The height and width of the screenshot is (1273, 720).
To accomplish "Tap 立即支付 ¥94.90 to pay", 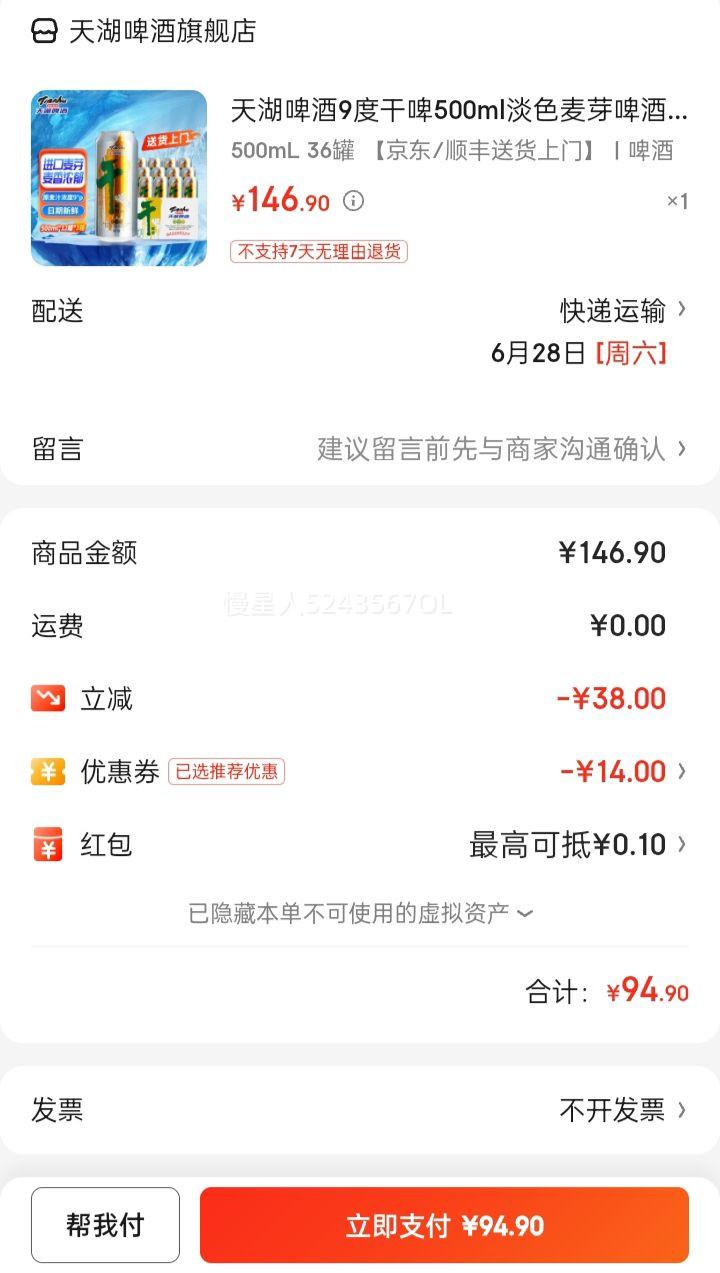I will (444, 1225).
